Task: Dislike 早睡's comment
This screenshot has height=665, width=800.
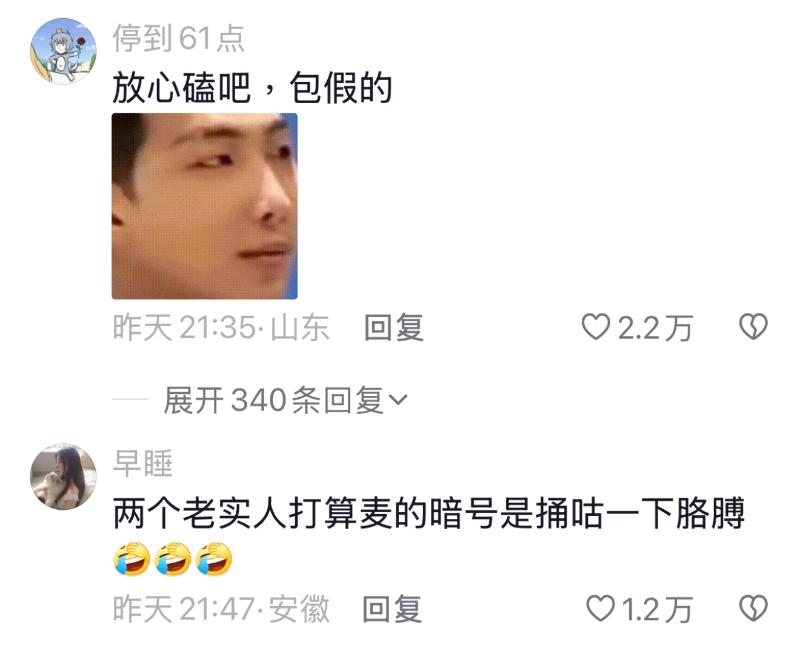Action: click(752, 608)
